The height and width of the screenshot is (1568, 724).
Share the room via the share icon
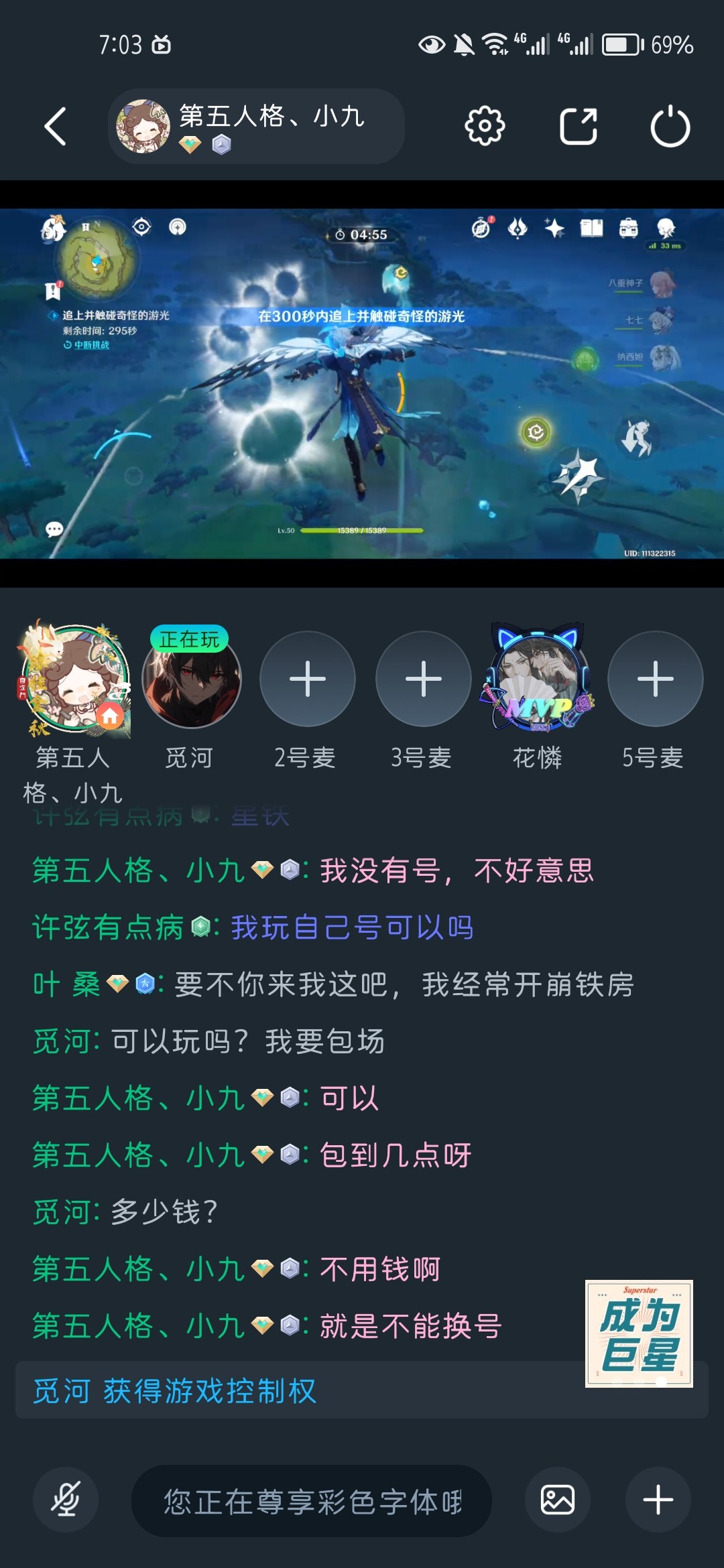578,126
